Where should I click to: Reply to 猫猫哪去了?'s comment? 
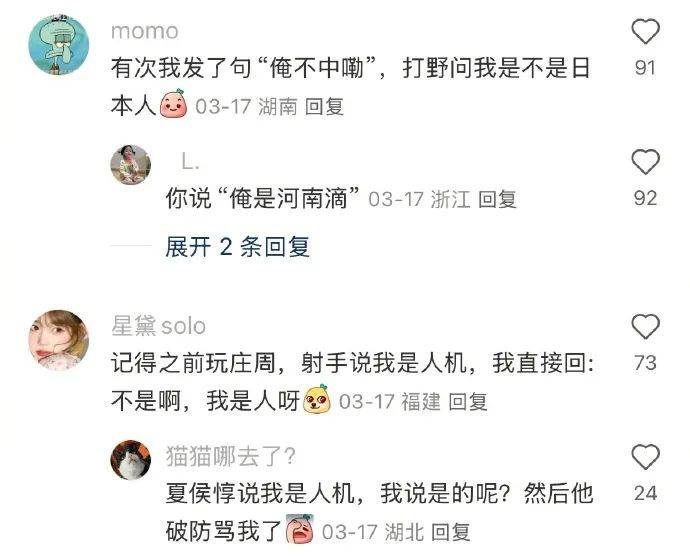[x=450, y=532]
